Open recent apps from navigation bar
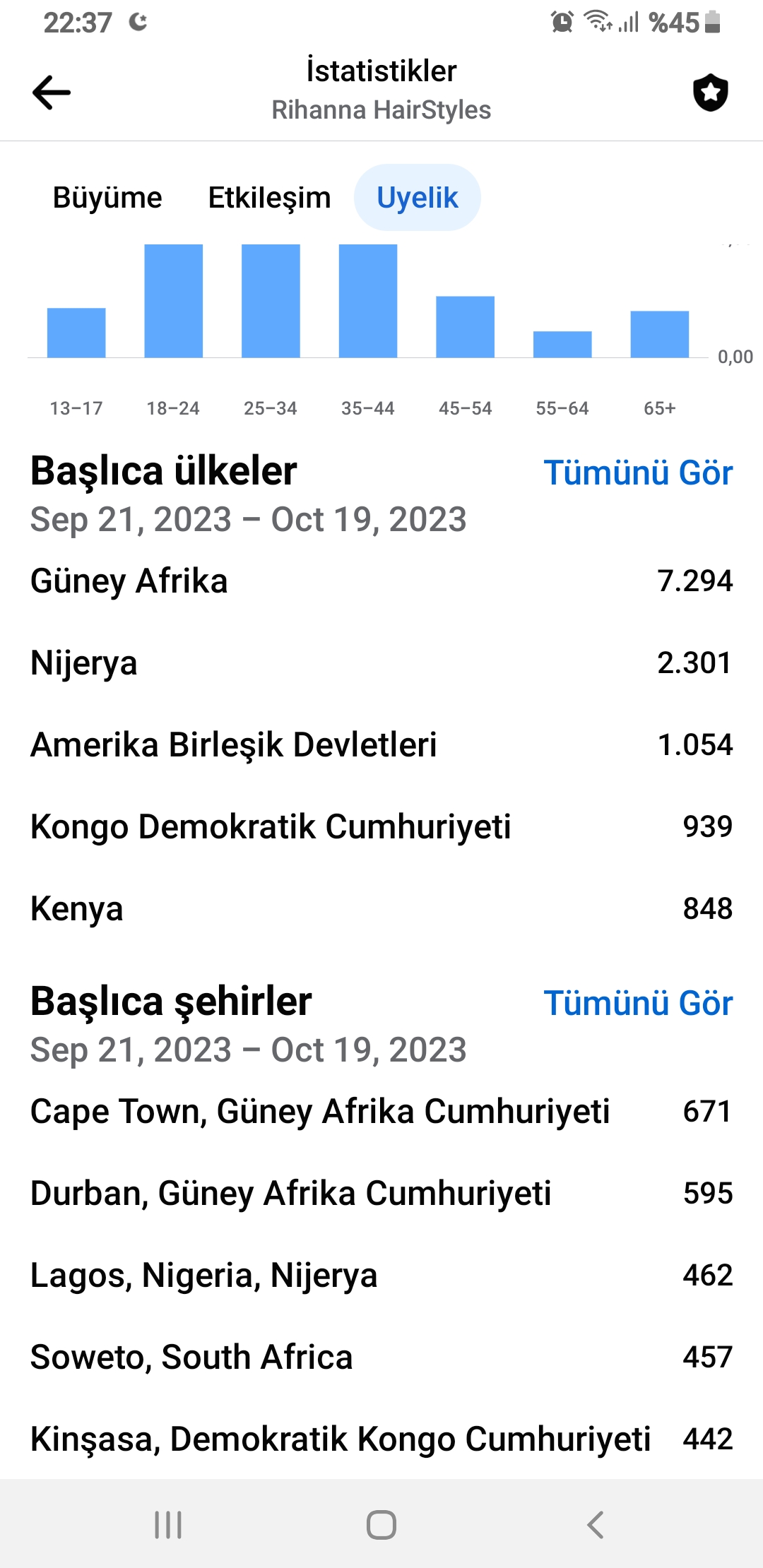 coord(168,1525)
